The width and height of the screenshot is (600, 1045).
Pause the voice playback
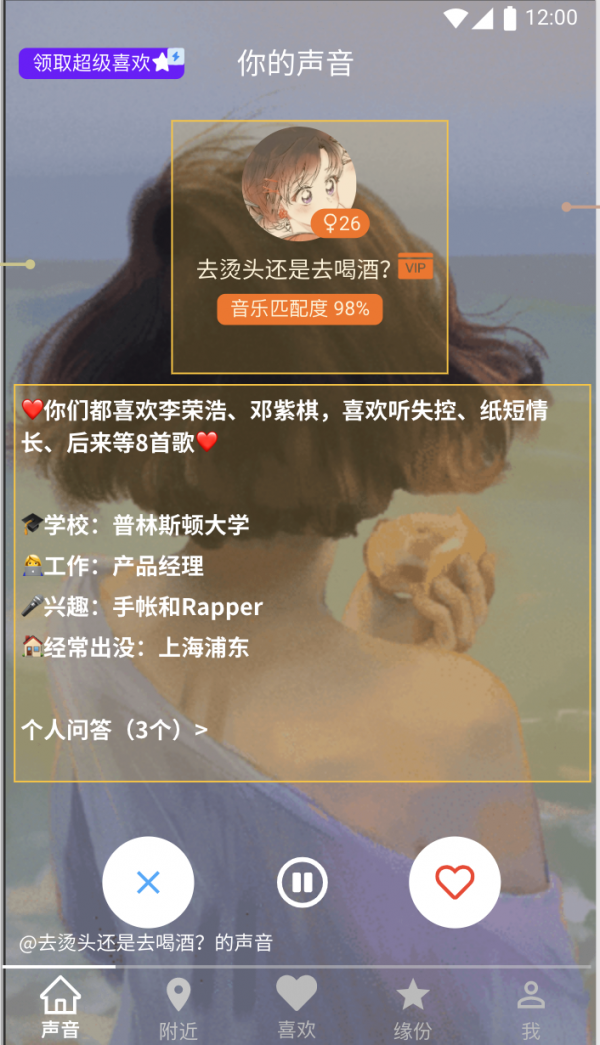(302, 882)
